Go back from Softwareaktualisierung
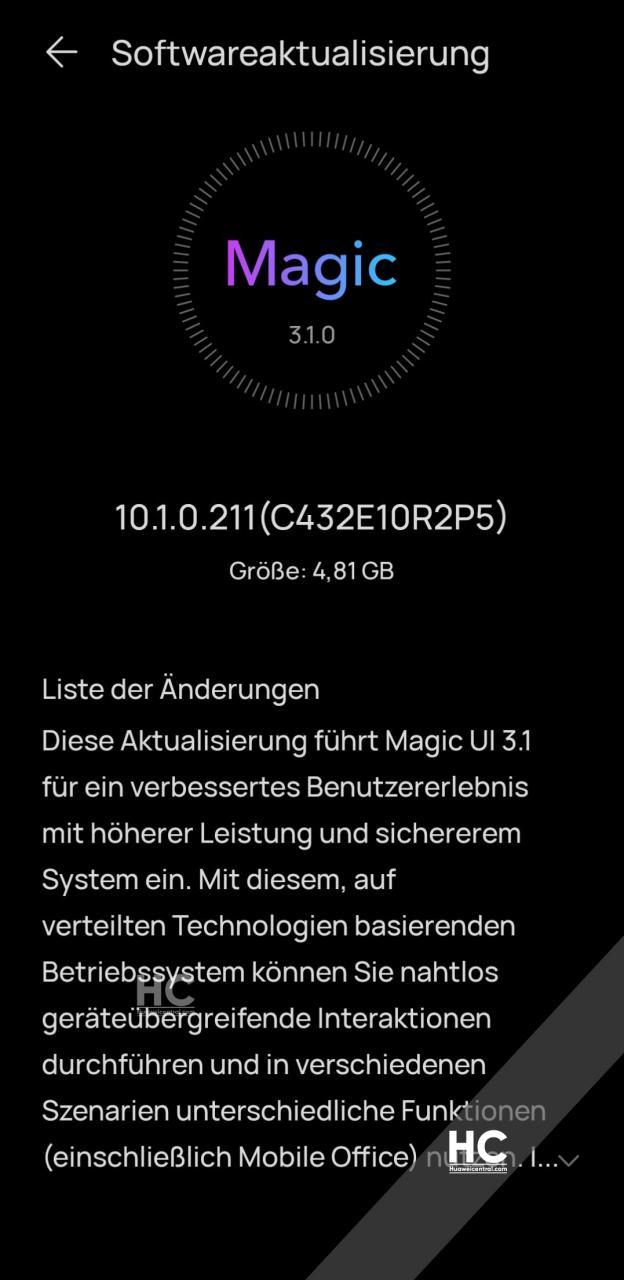The width and height of the screenshot is (624, 1280). tap(61, 53)
